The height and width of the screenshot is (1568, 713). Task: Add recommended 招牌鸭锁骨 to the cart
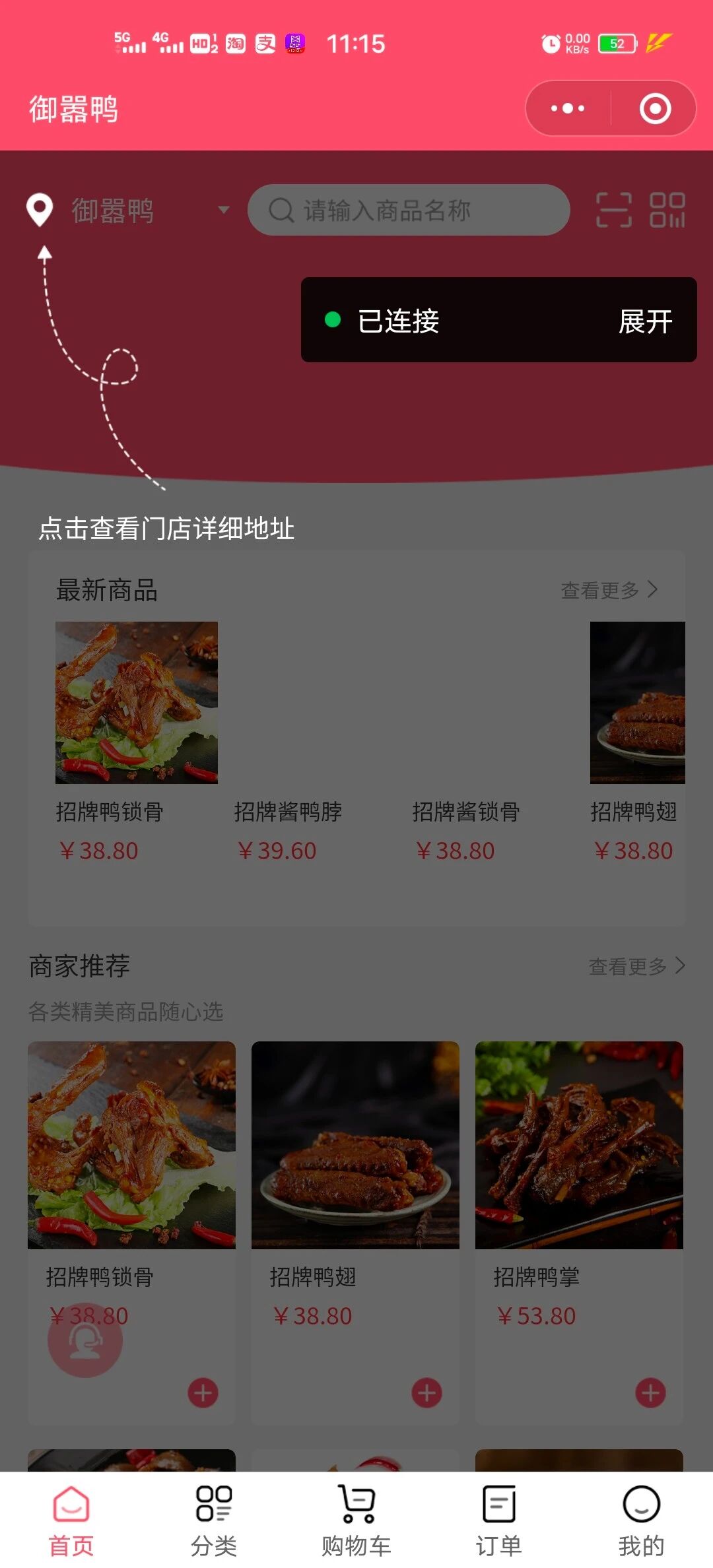click(x=203, y=1392)
